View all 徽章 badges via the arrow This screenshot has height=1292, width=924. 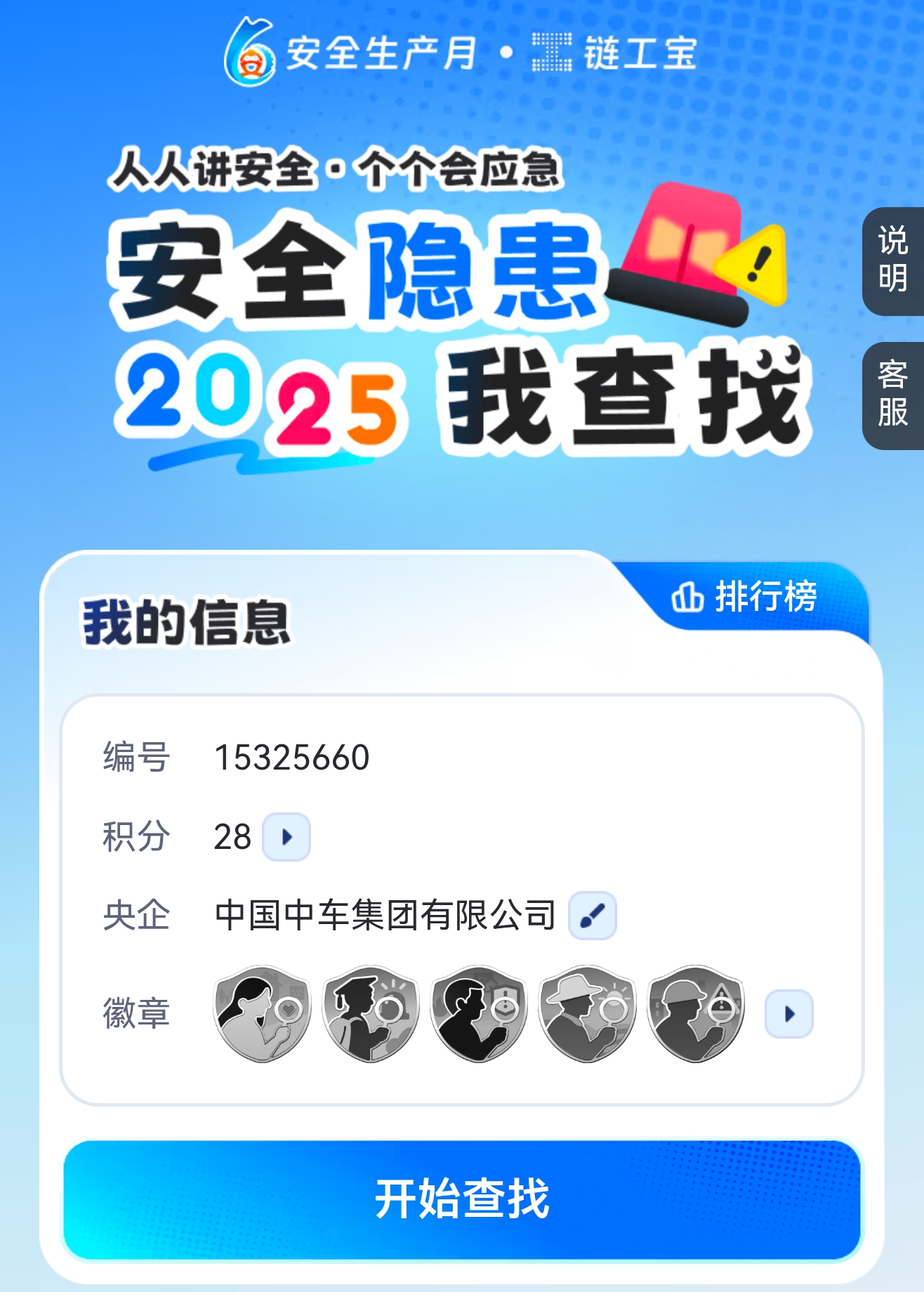click(789, 1014)
